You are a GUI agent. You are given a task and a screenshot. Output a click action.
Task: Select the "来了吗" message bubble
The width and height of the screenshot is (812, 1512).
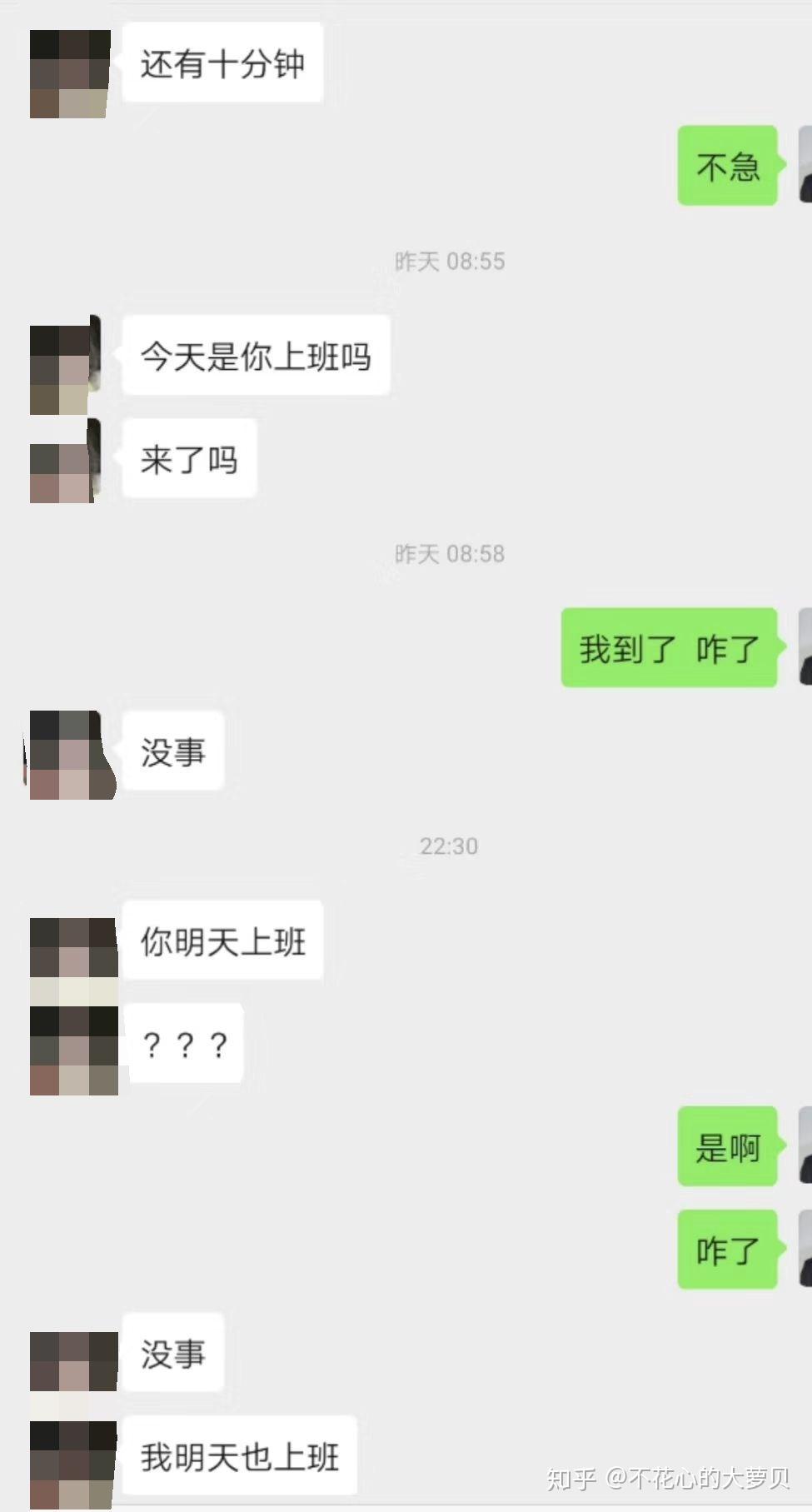pos(188,458)
